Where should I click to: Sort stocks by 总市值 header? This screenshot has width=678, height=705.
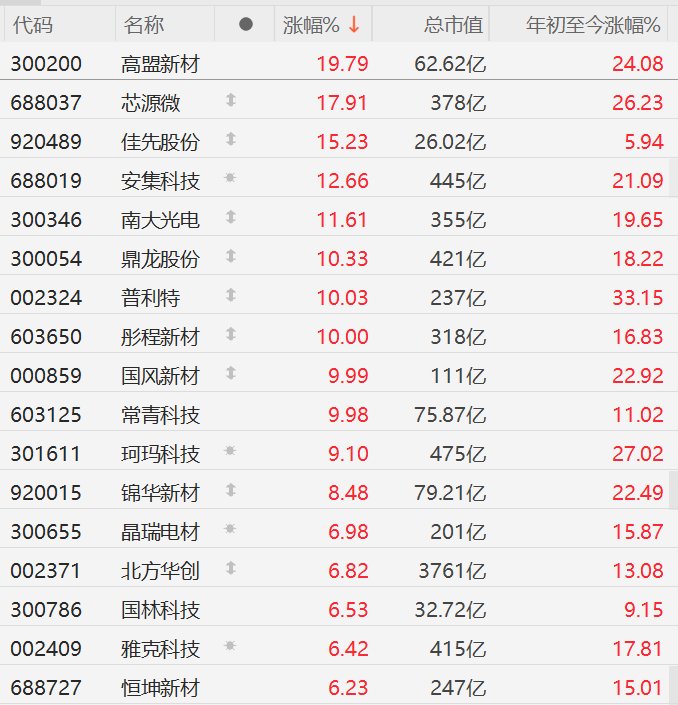(x=453, y=25)
